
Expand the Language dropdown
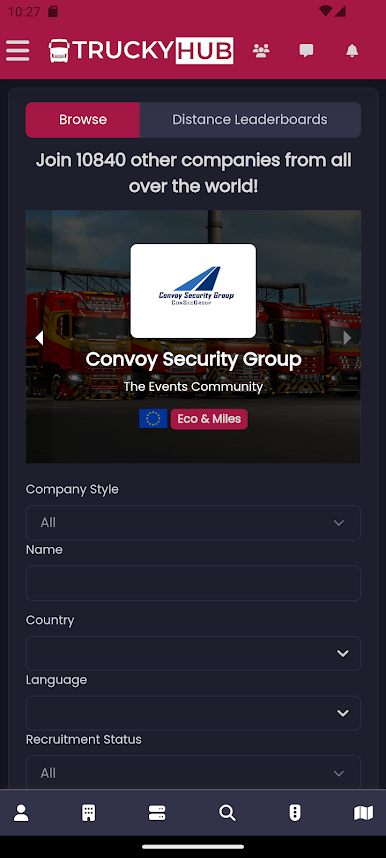(193, 712)
